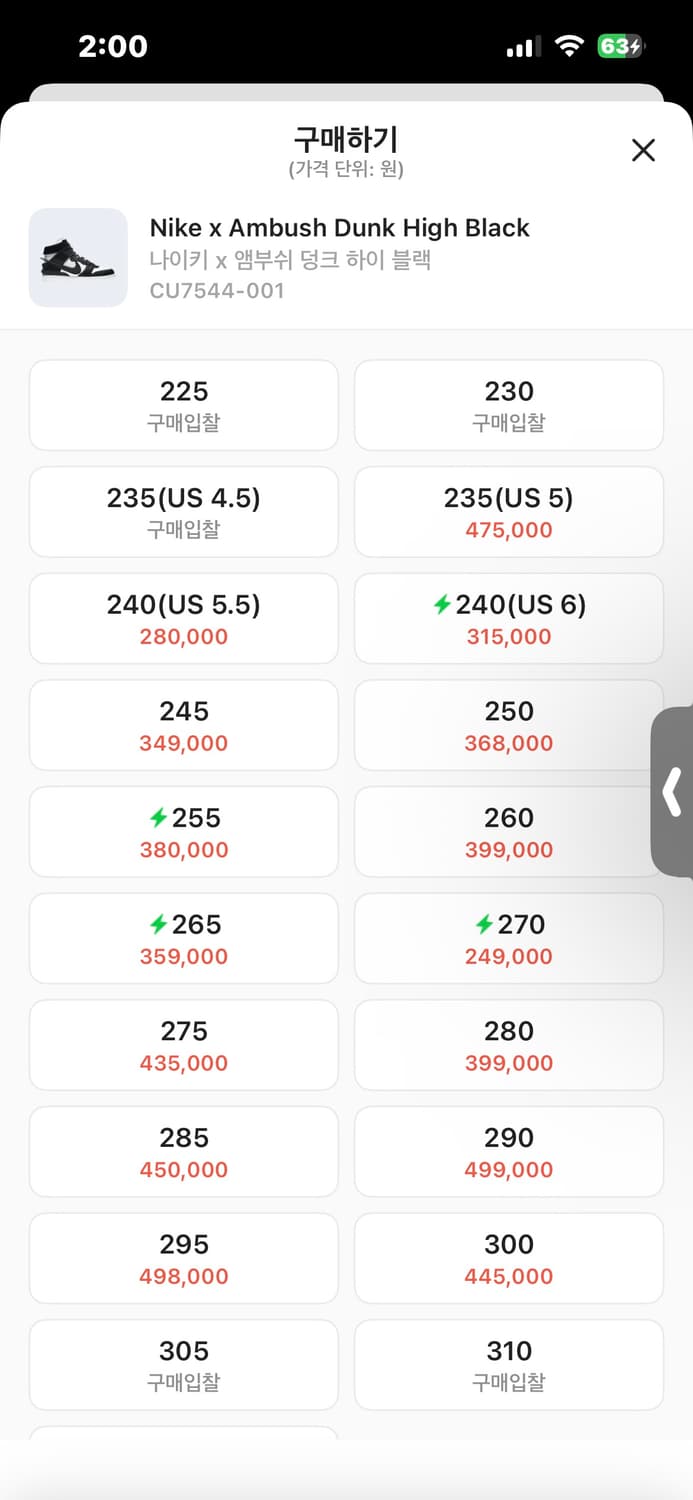Choose size 230 구매입찰
The width and height of the screenshot is (693, 1500).
[508, 405]
